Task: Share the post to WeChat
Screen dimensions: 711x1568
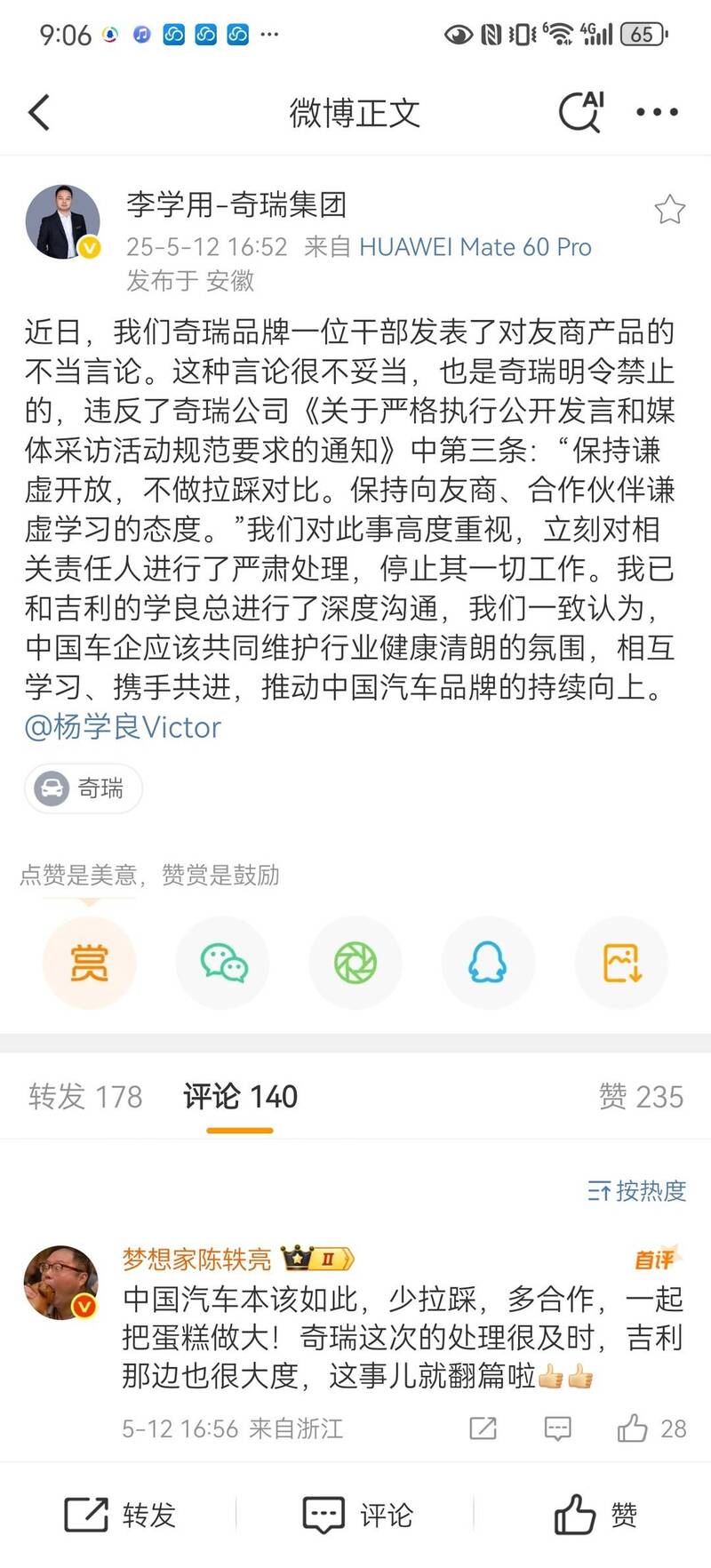Action: click(x=223, y=963)
